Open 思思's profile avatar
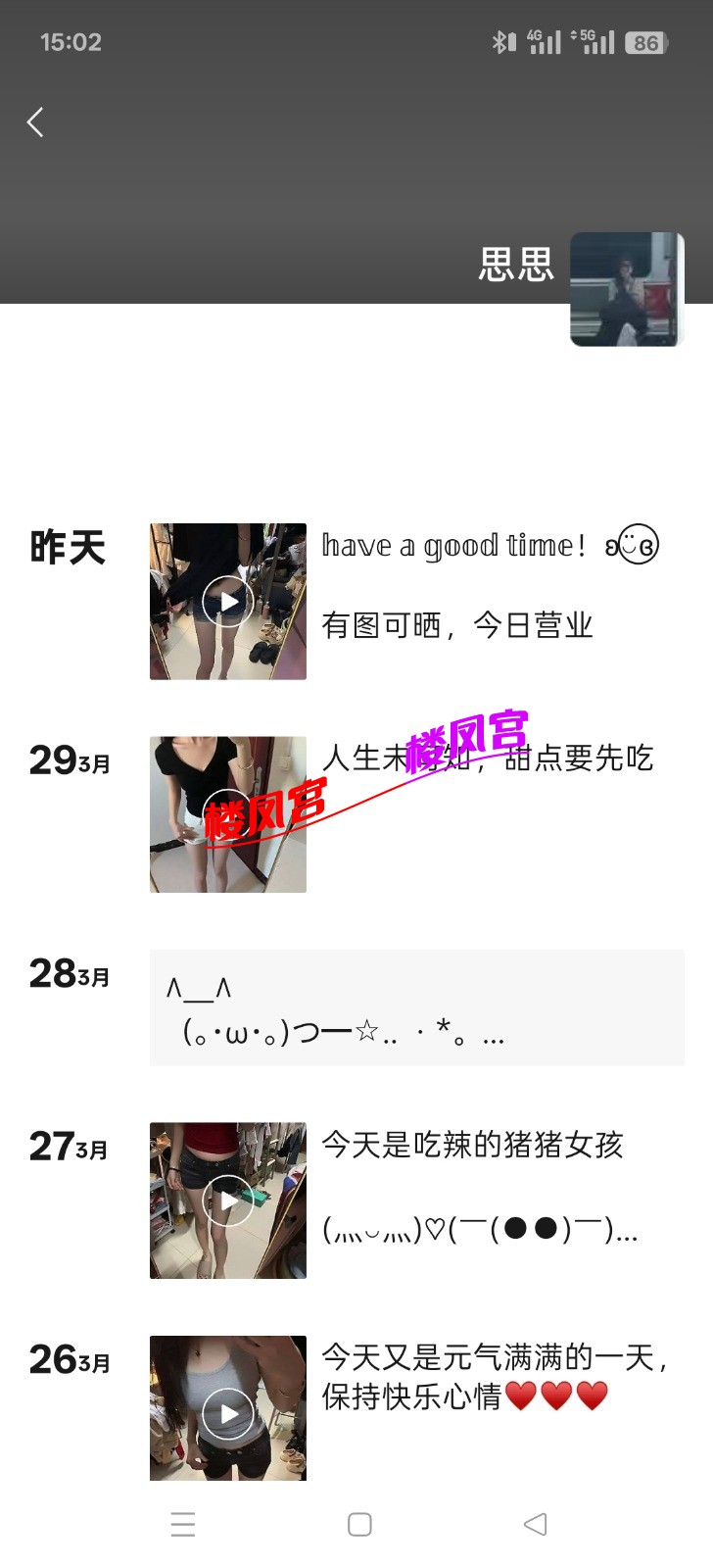 click(627, 289)
